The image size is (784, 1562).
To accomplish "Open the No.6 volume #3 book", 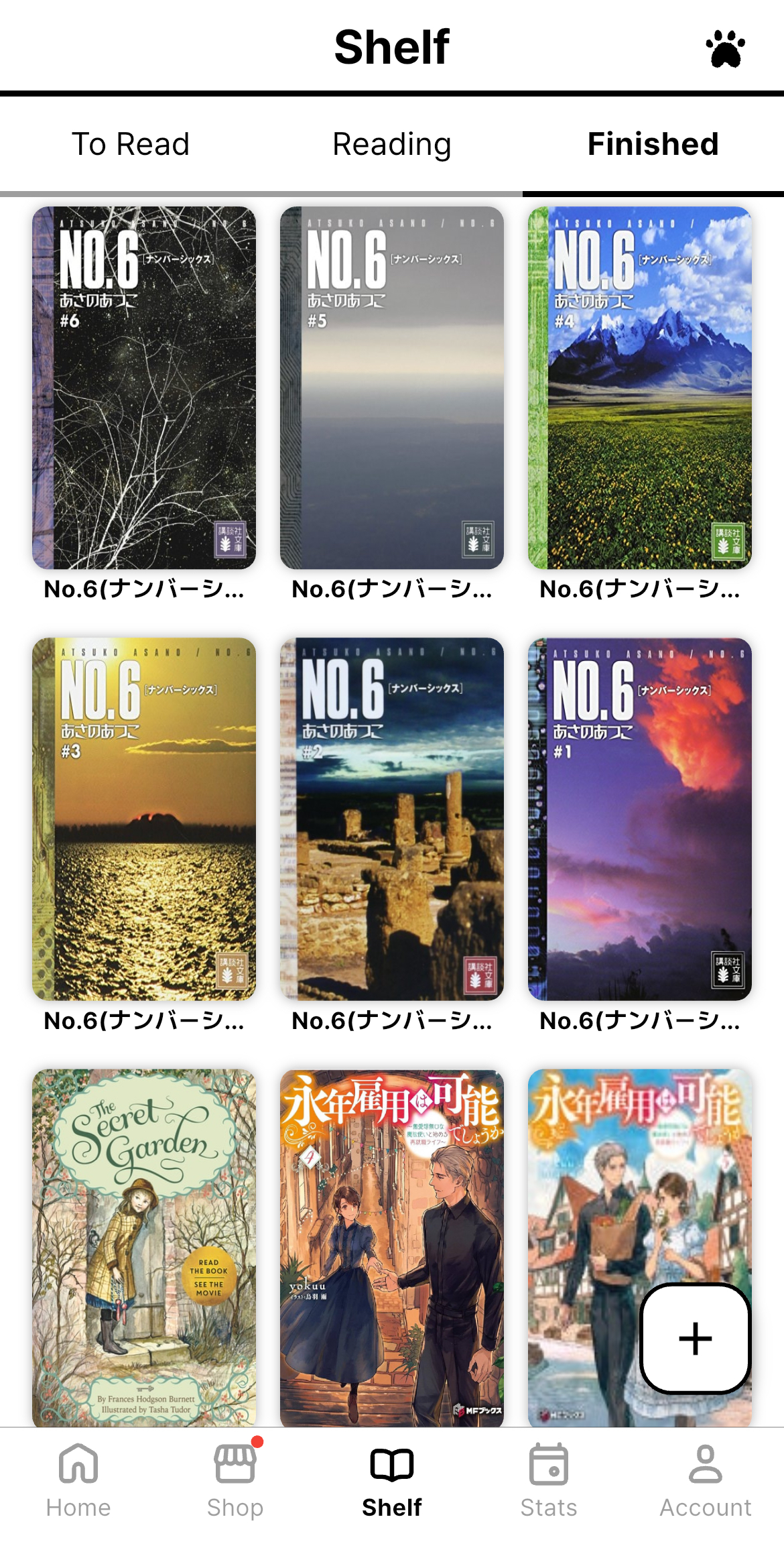I will click(144, 819).
